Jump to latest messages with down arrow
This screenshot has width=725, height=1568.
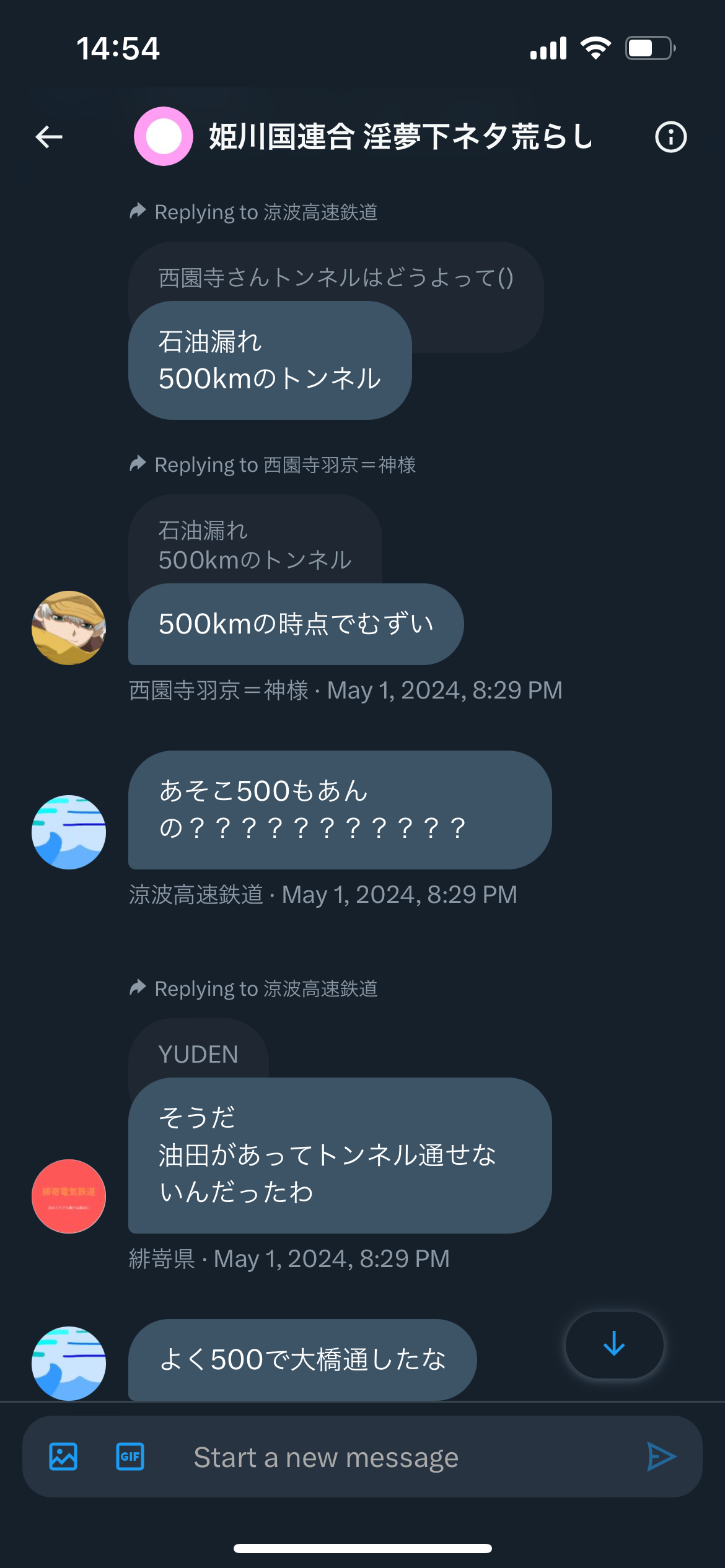(614, 1344)
